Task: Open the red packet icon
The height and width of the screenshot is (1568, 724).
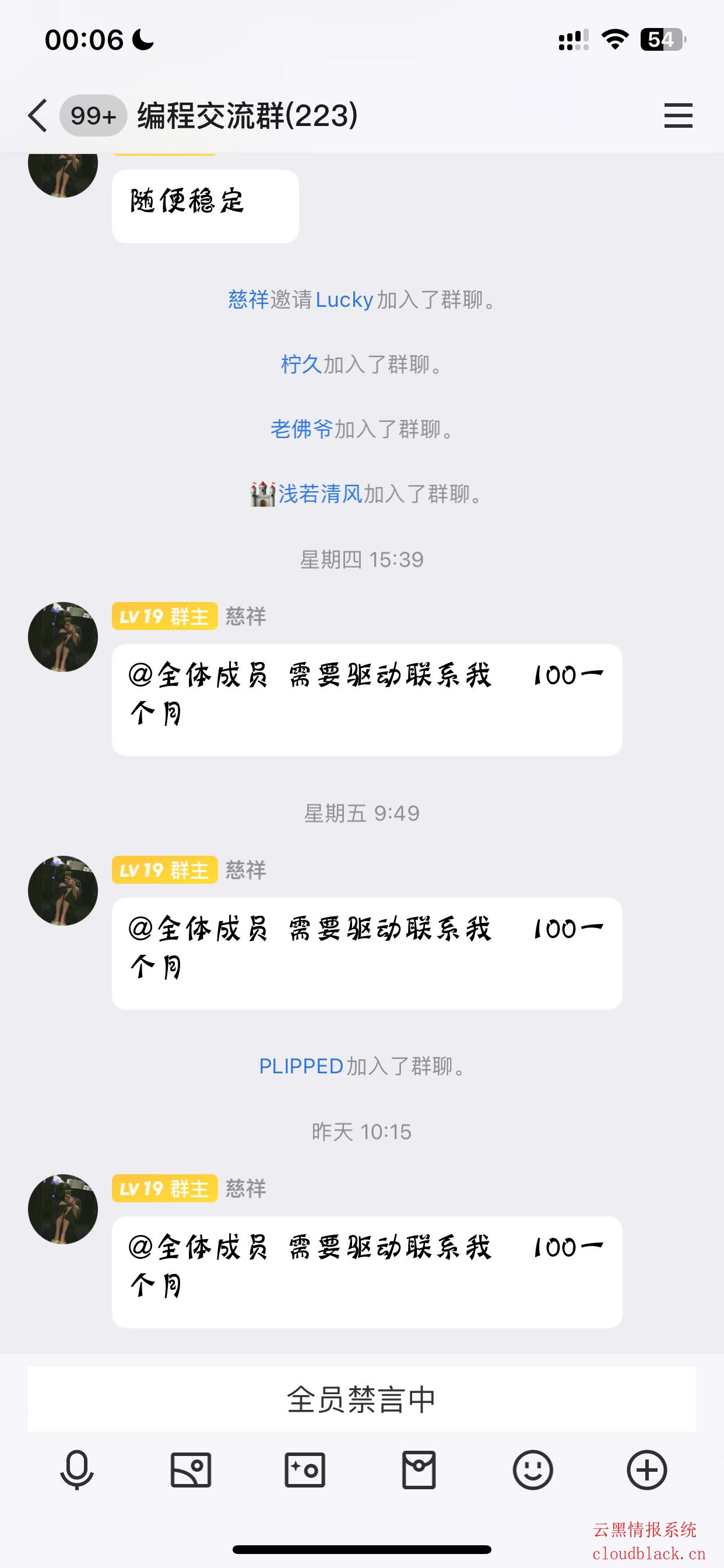Action: [x=419, y=1470]
